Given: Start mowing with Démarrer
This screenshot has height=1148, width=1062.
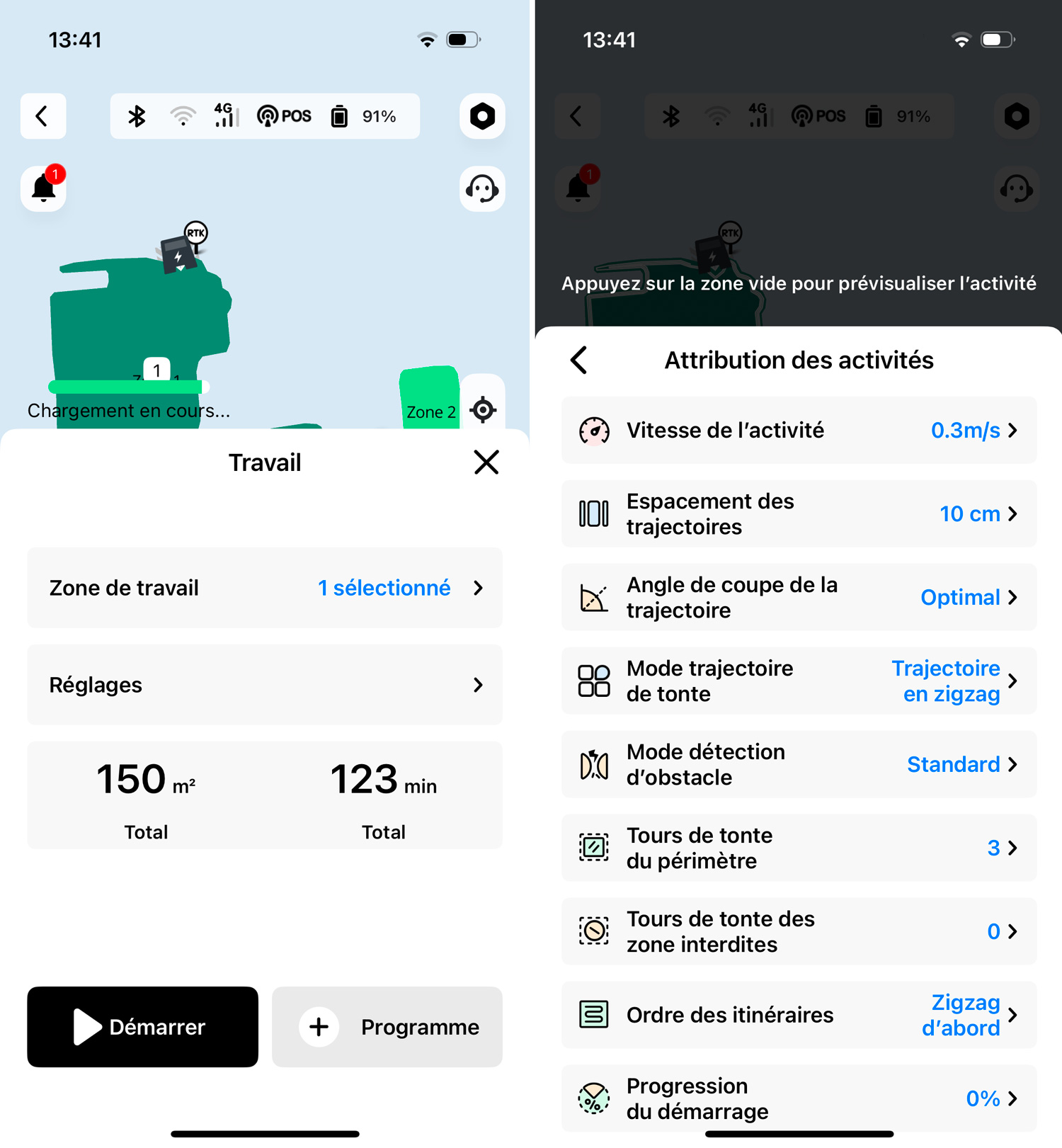Looking at the screenshot, I should coord(142,1026).
